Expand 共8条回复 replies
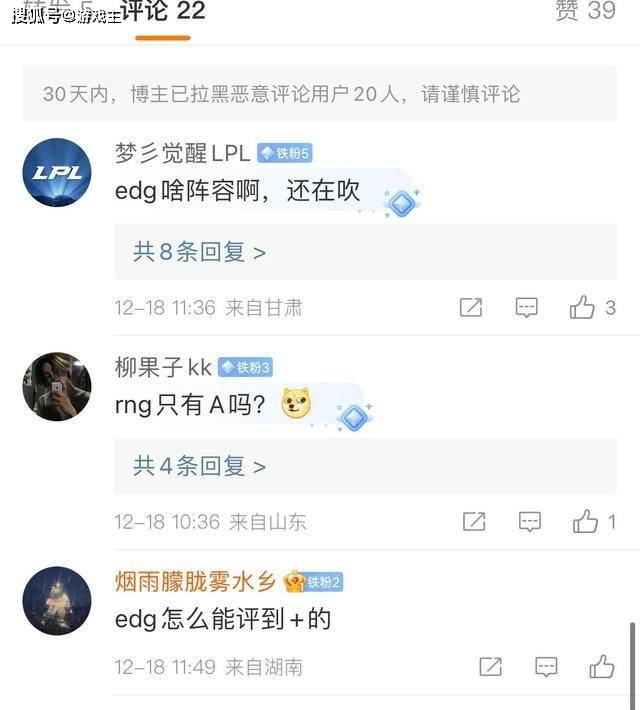 [x=200, y=252]
